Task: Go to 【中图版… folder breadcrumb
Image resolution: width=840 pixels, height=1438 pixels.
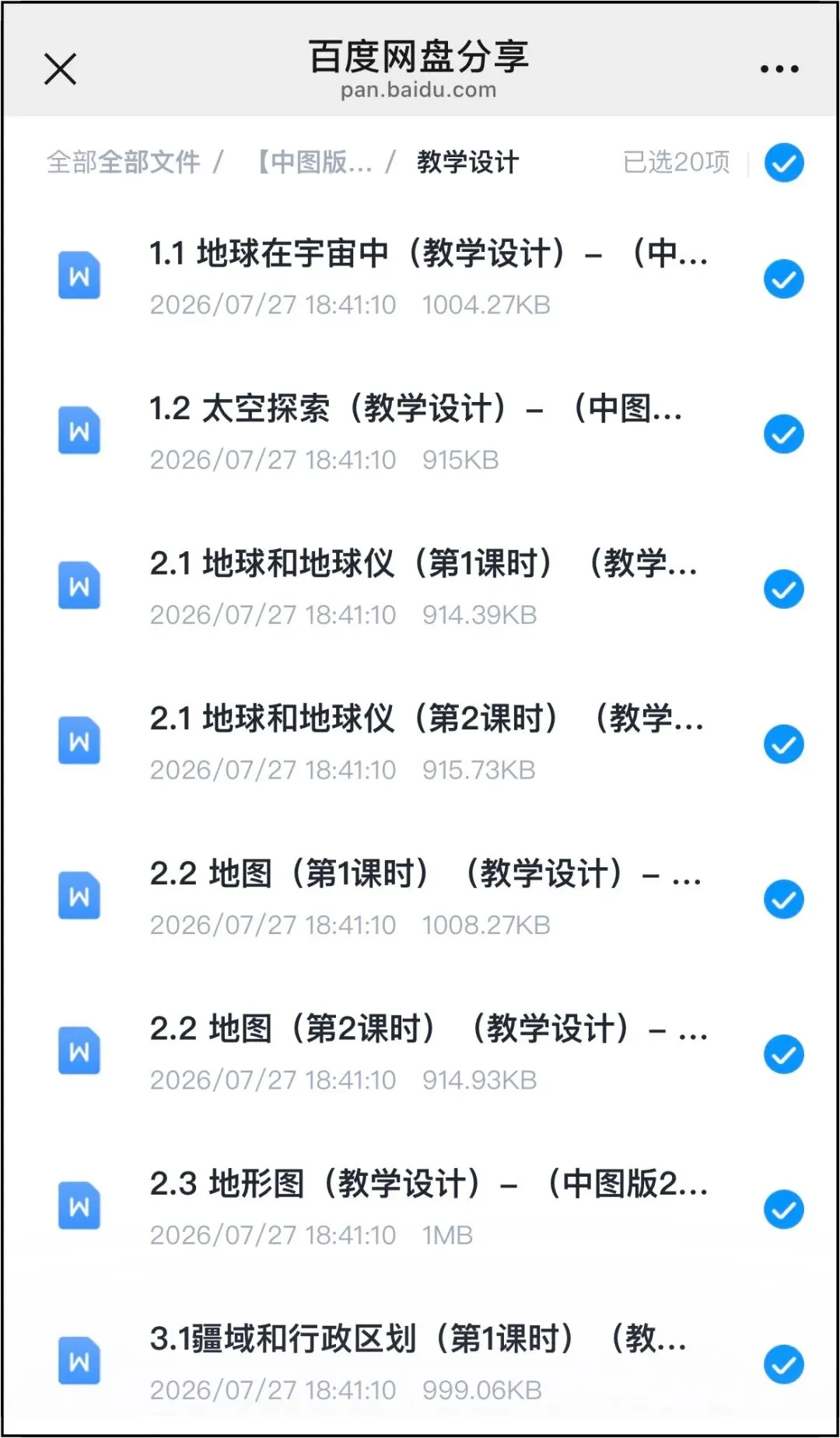Action: coord(314,162)
